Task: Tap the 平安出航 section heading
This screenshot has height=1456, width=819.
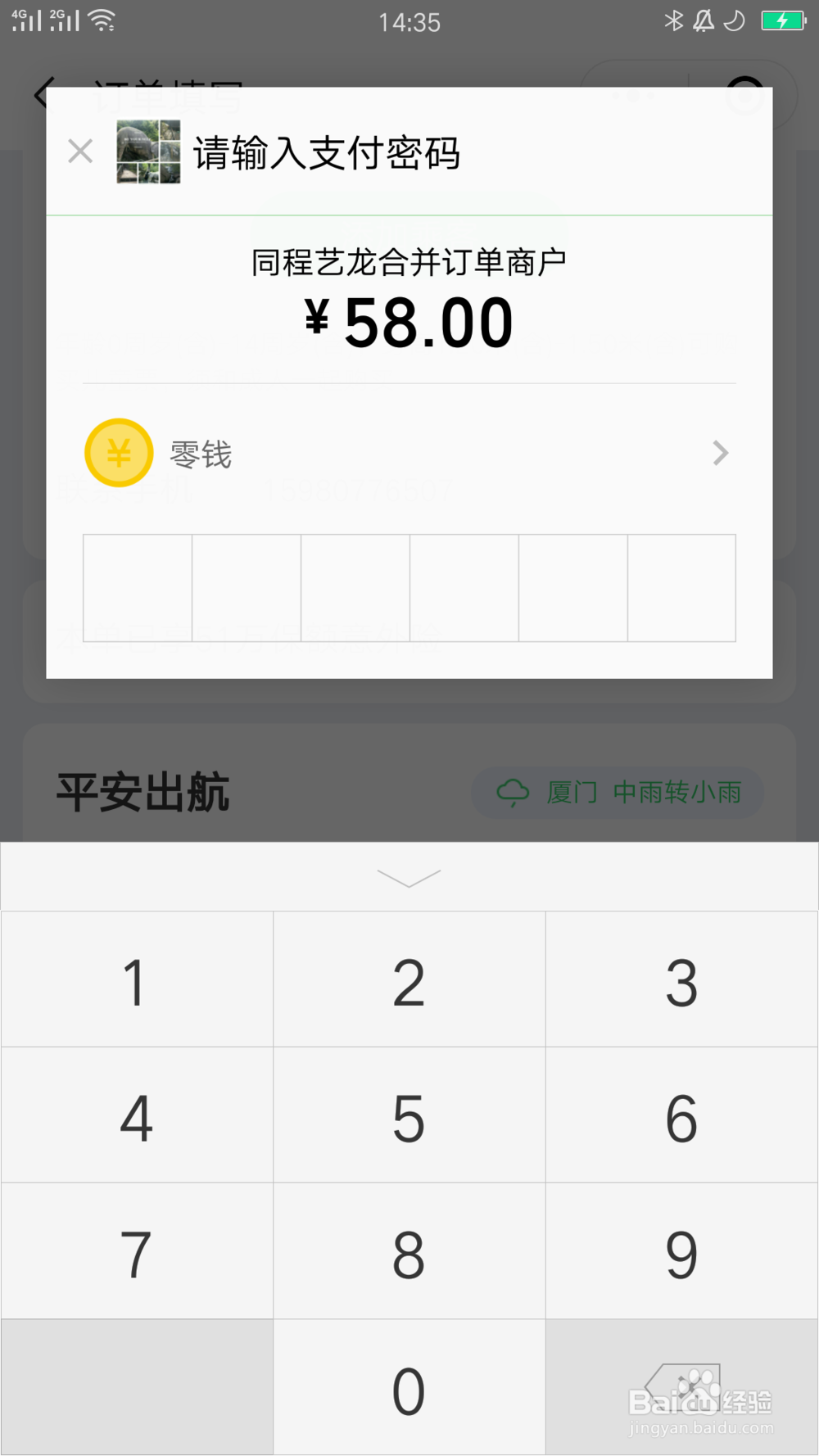Action: (x=141, y=790)
